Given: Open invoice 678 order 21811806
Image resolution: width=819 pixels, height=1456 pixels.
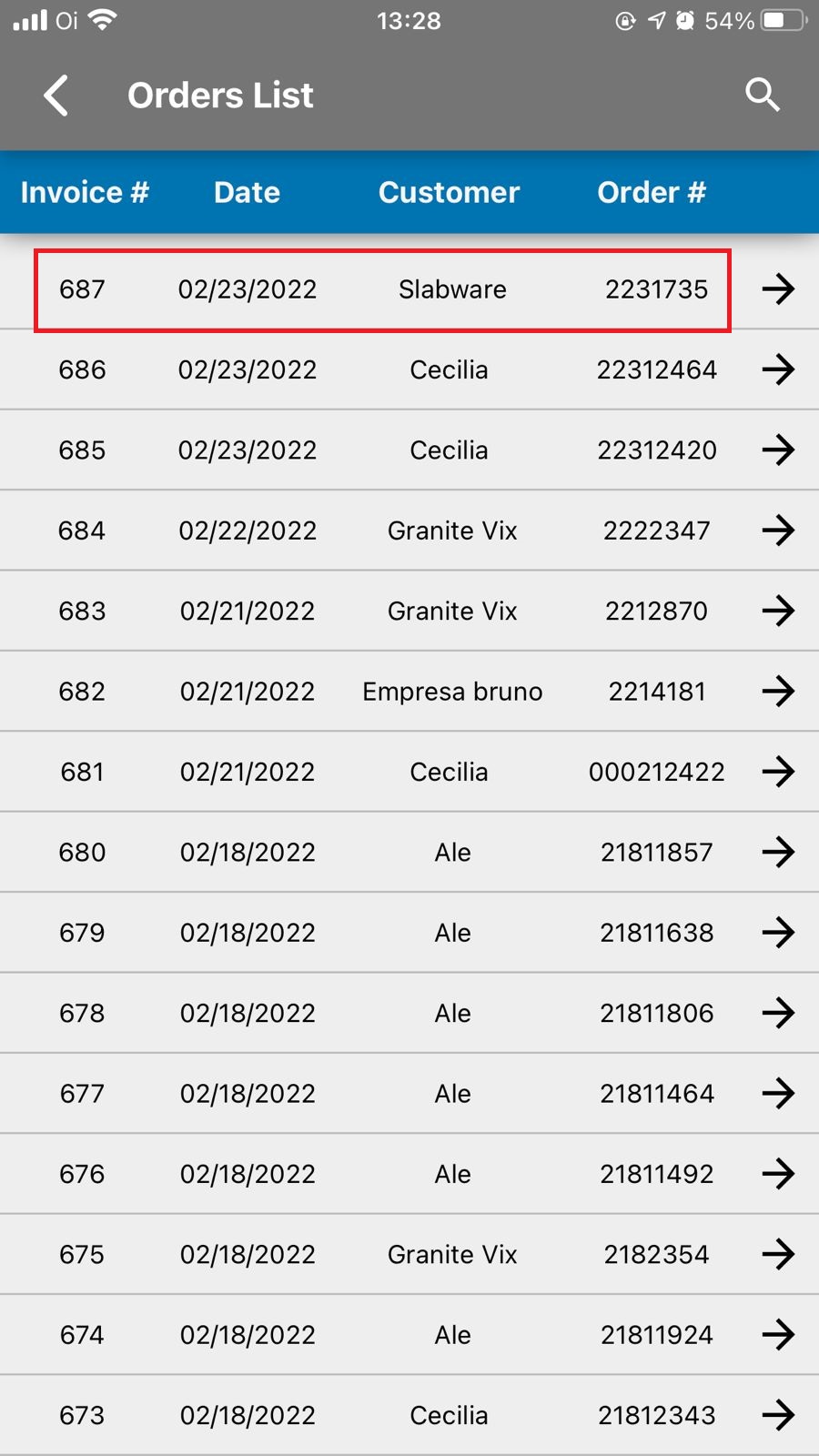Looking at the screenshot, I should 778,1013.
